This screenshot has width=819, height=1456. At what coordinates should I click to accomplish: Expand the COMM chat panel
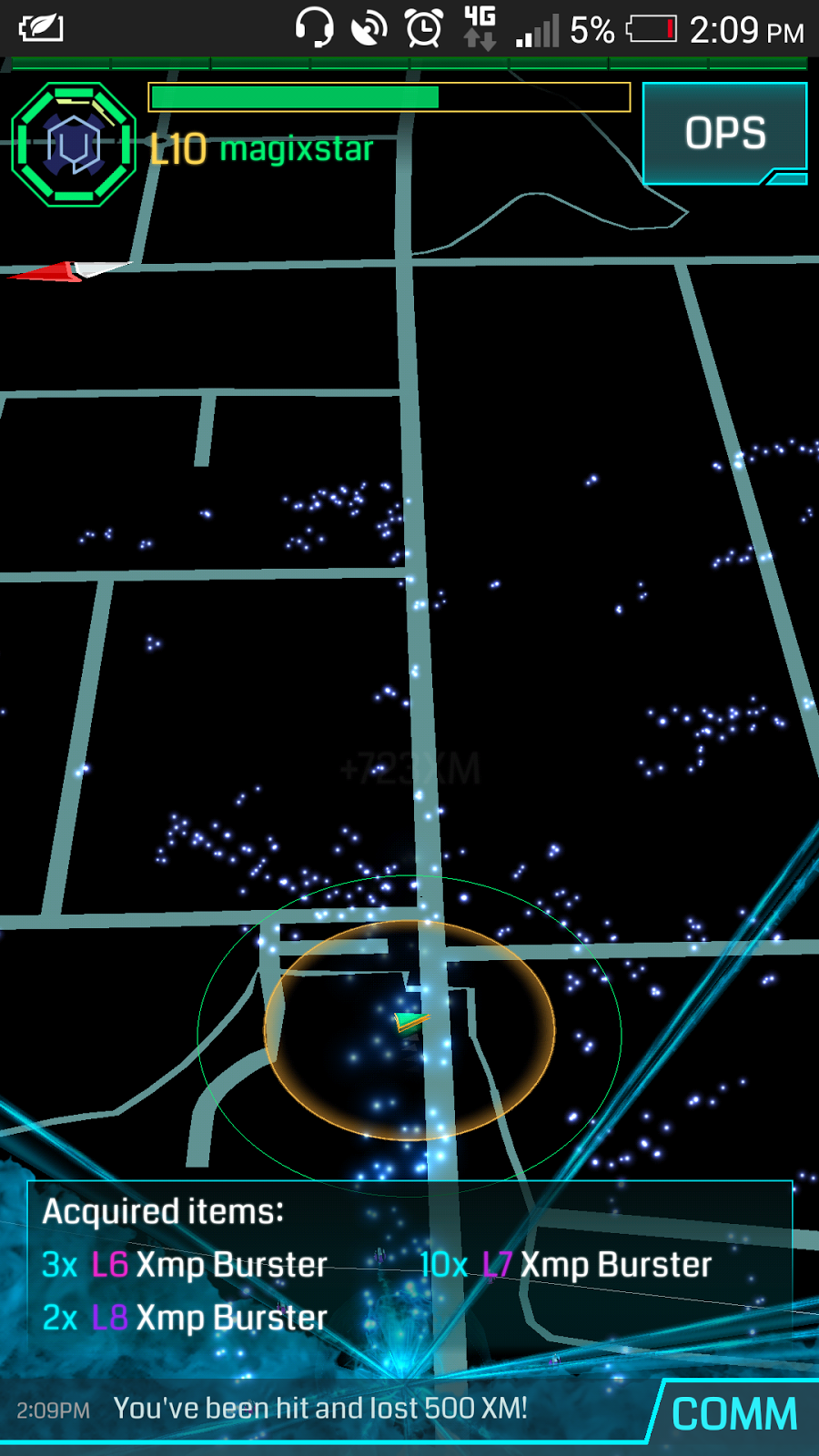pyautogui.click(x=733, y=1414)
